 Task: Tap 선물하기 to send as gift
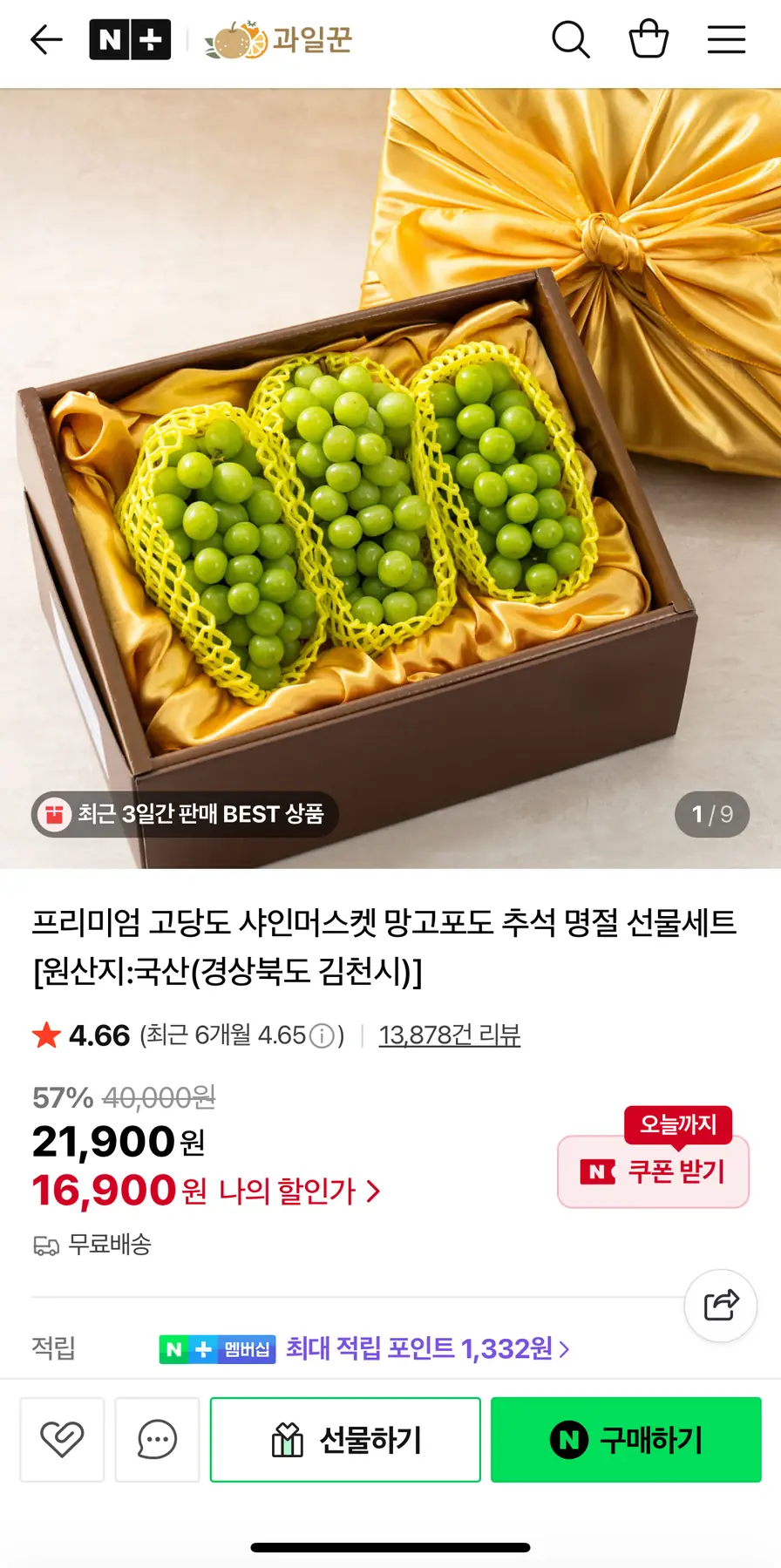tap(345, 1439)
